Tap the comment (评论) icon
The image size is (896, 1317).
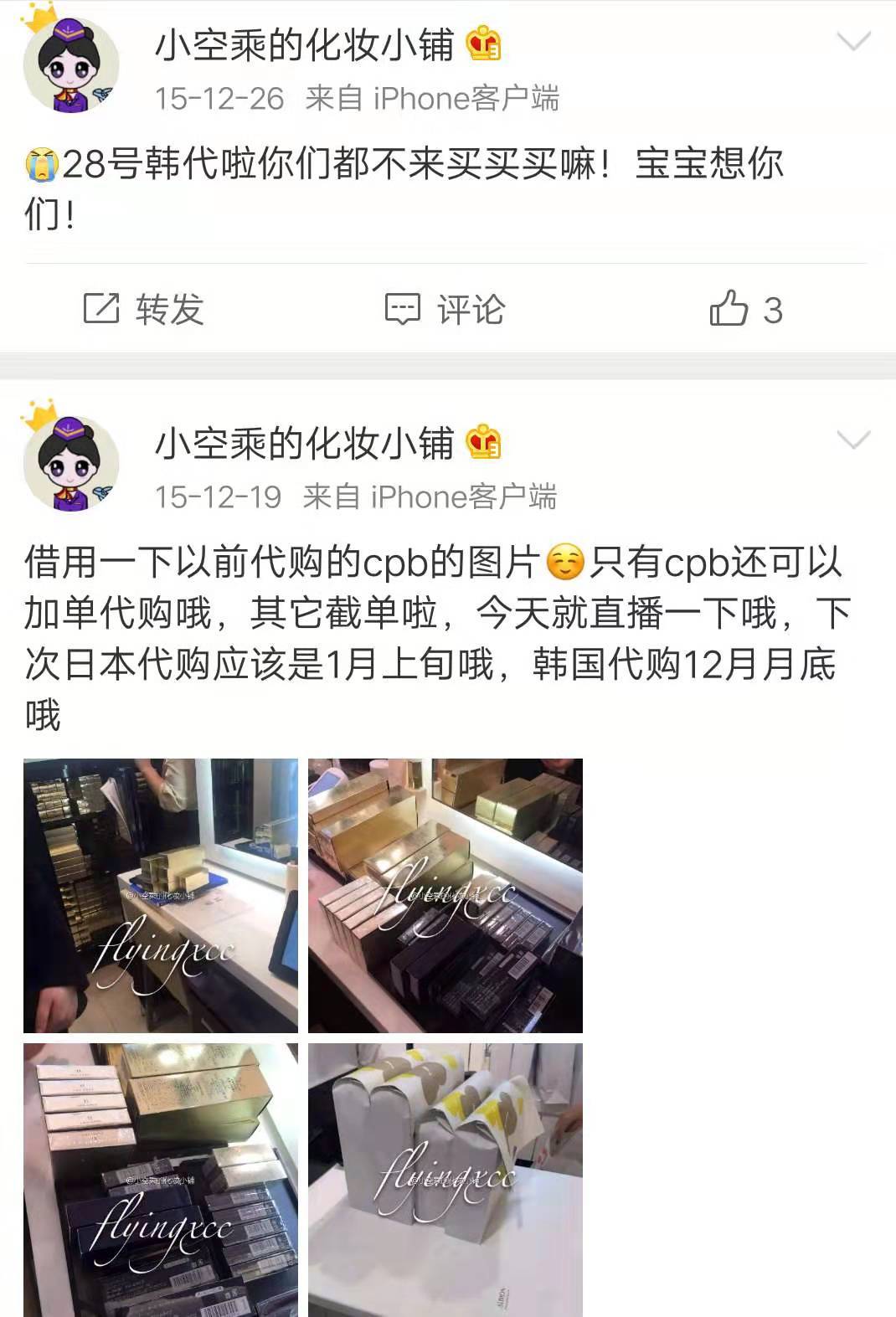point(402,310)
